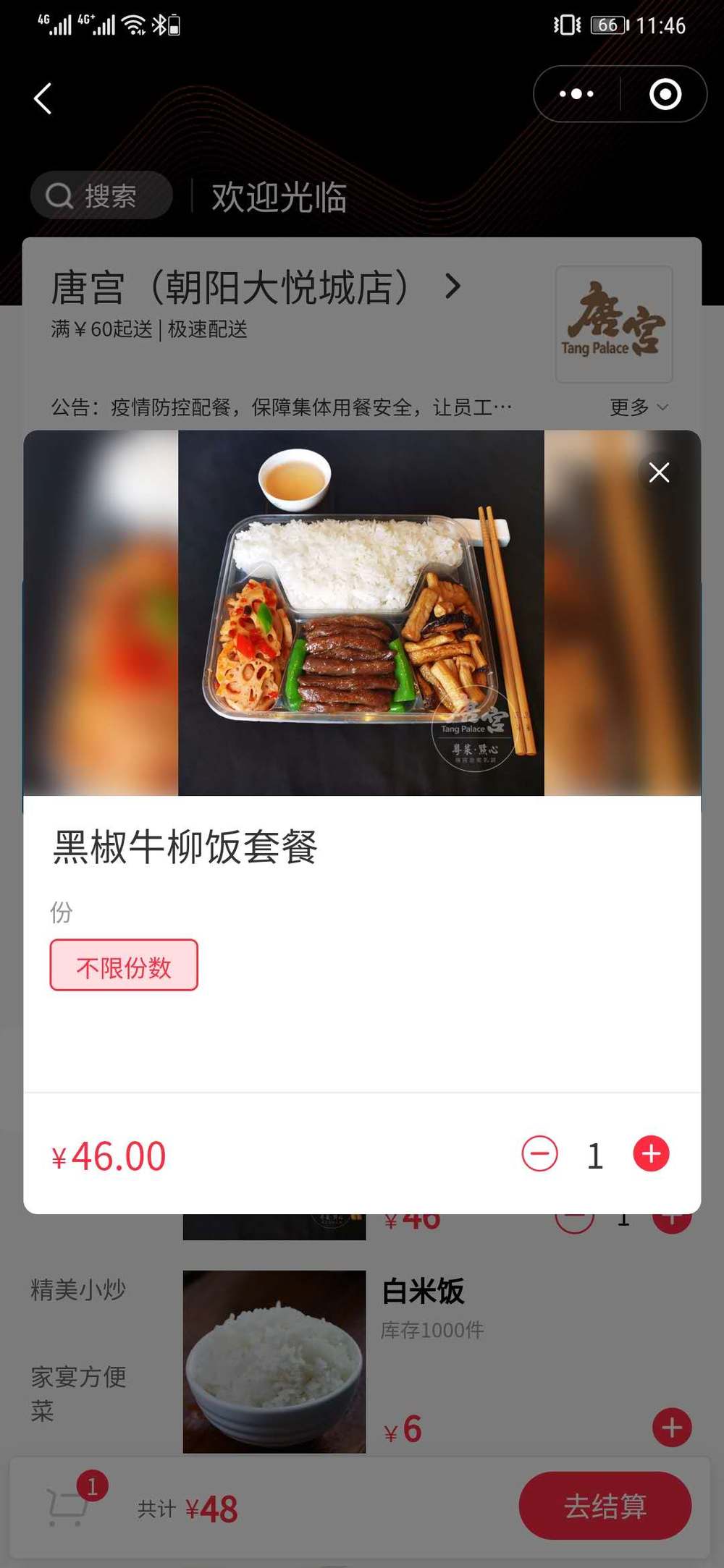This screenshot has height=1568, width=724.
Task: Open the mini program three-dot menu
Action: point(576,94)
